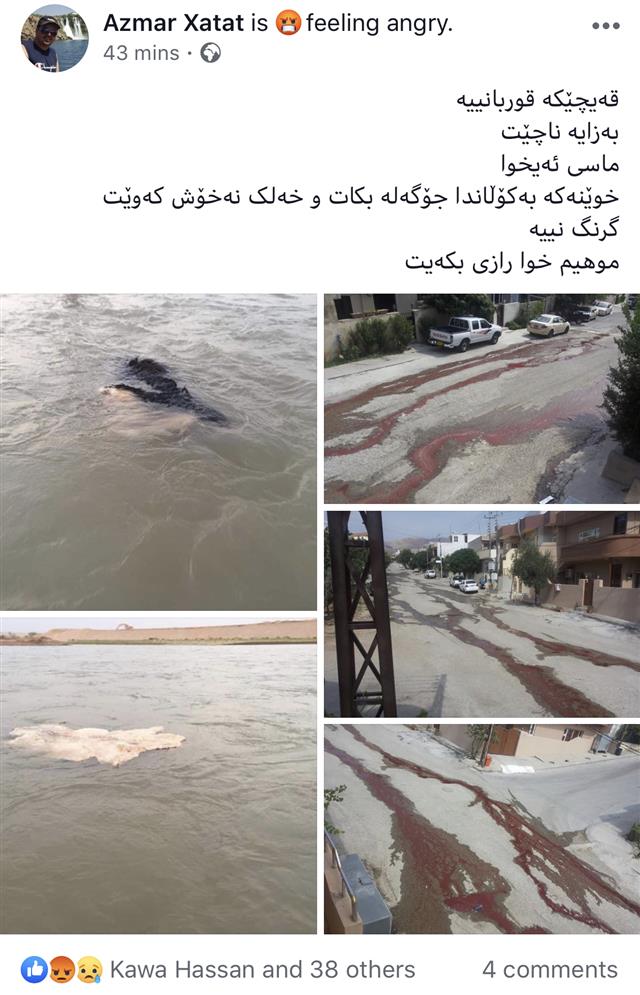
Task: Open Azmar Xatat's profile name link
Action: point(174,23)
